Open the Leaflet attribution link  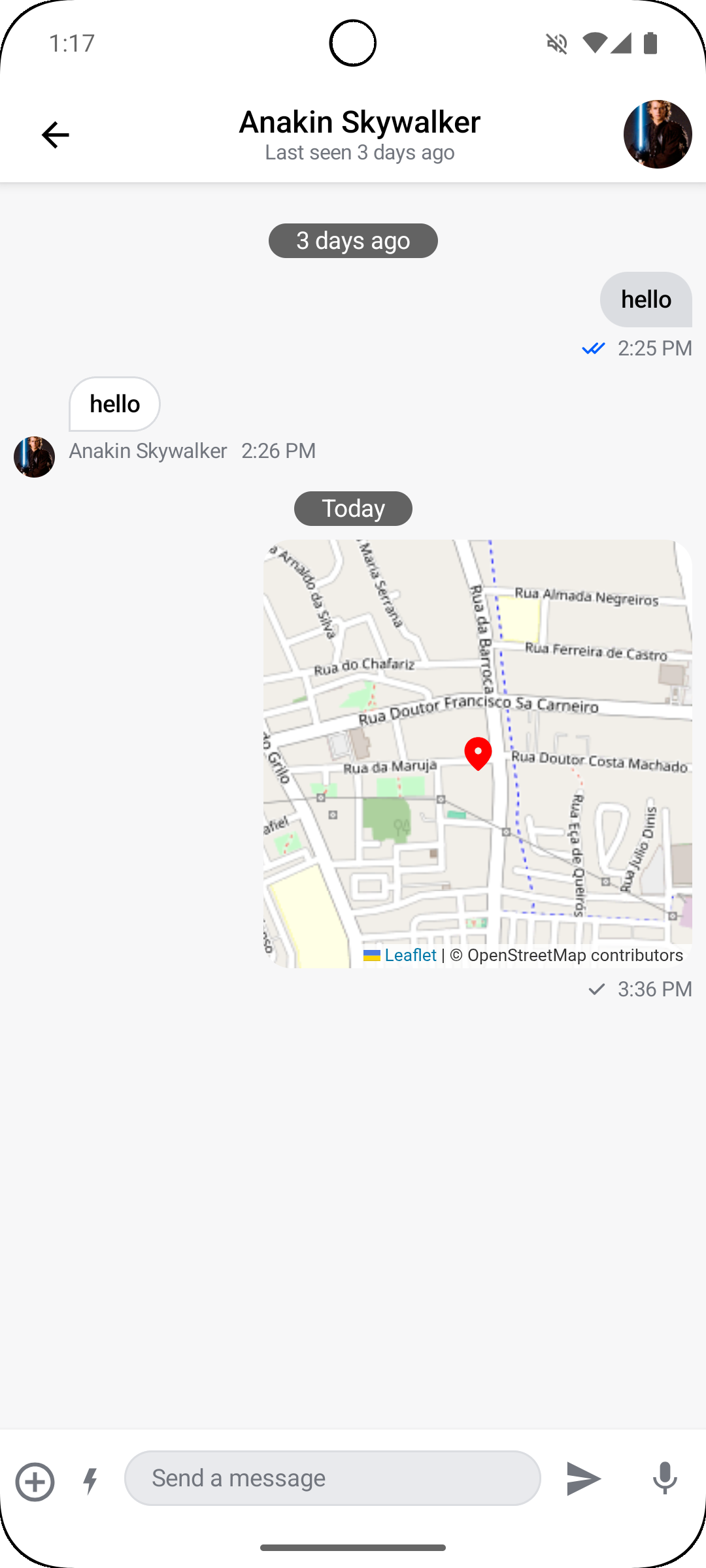tap(410, 955)
